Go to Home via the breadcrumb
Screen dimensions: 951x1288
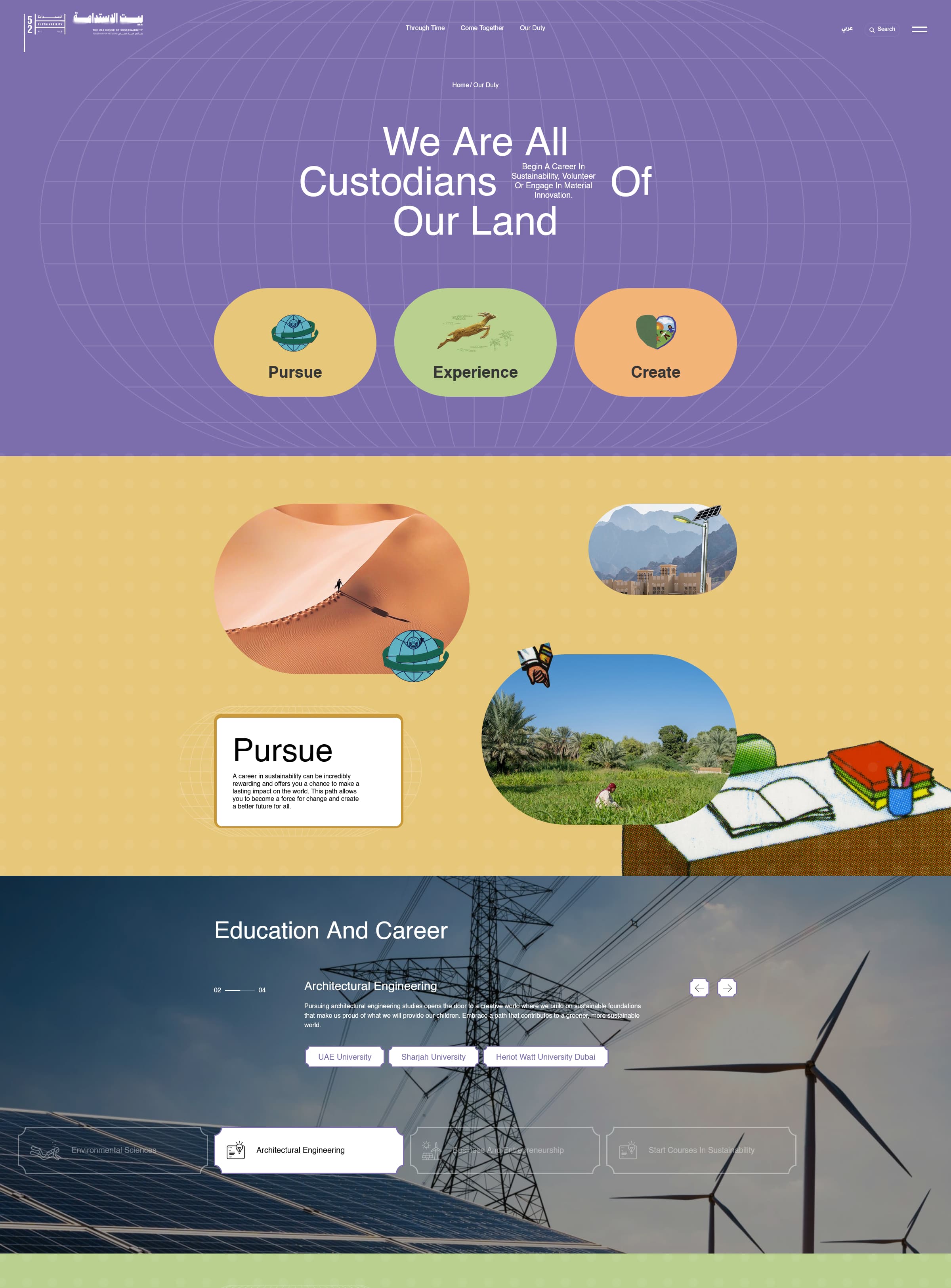(460, 85)
